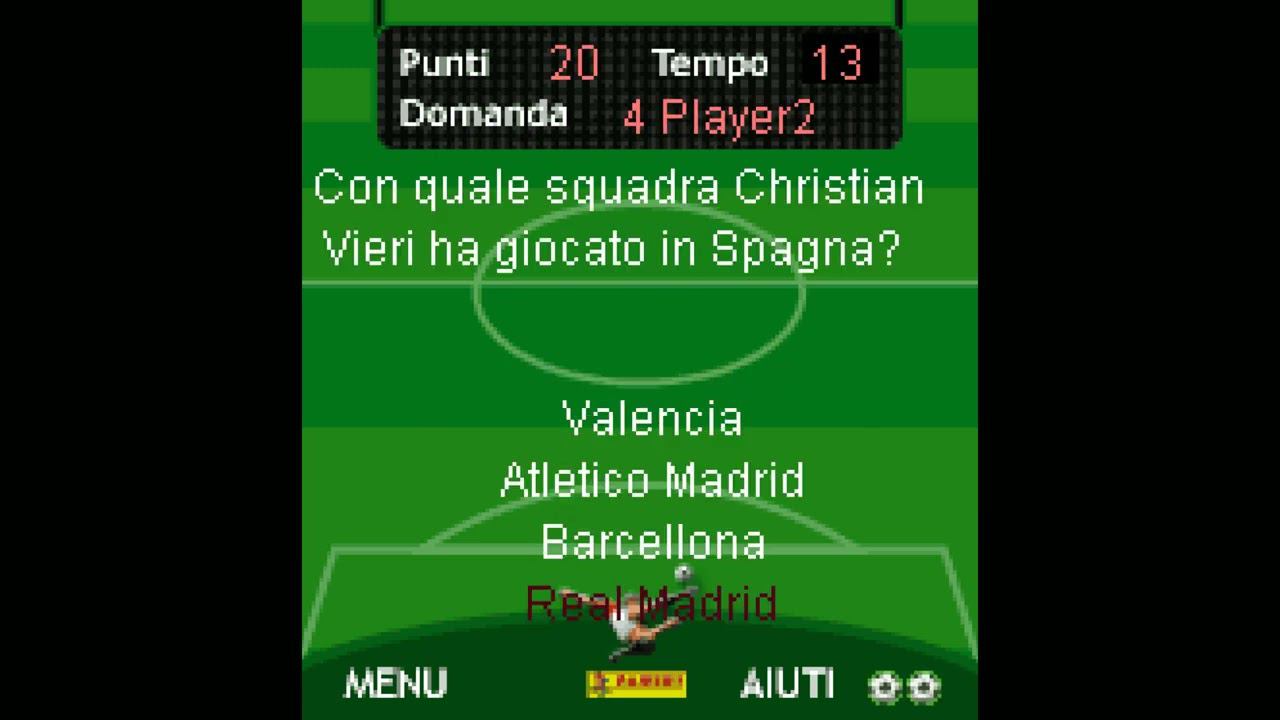Pick Barcellona as the answer
This screenshot has height=720, width=1280.
(x=653, y=542)
